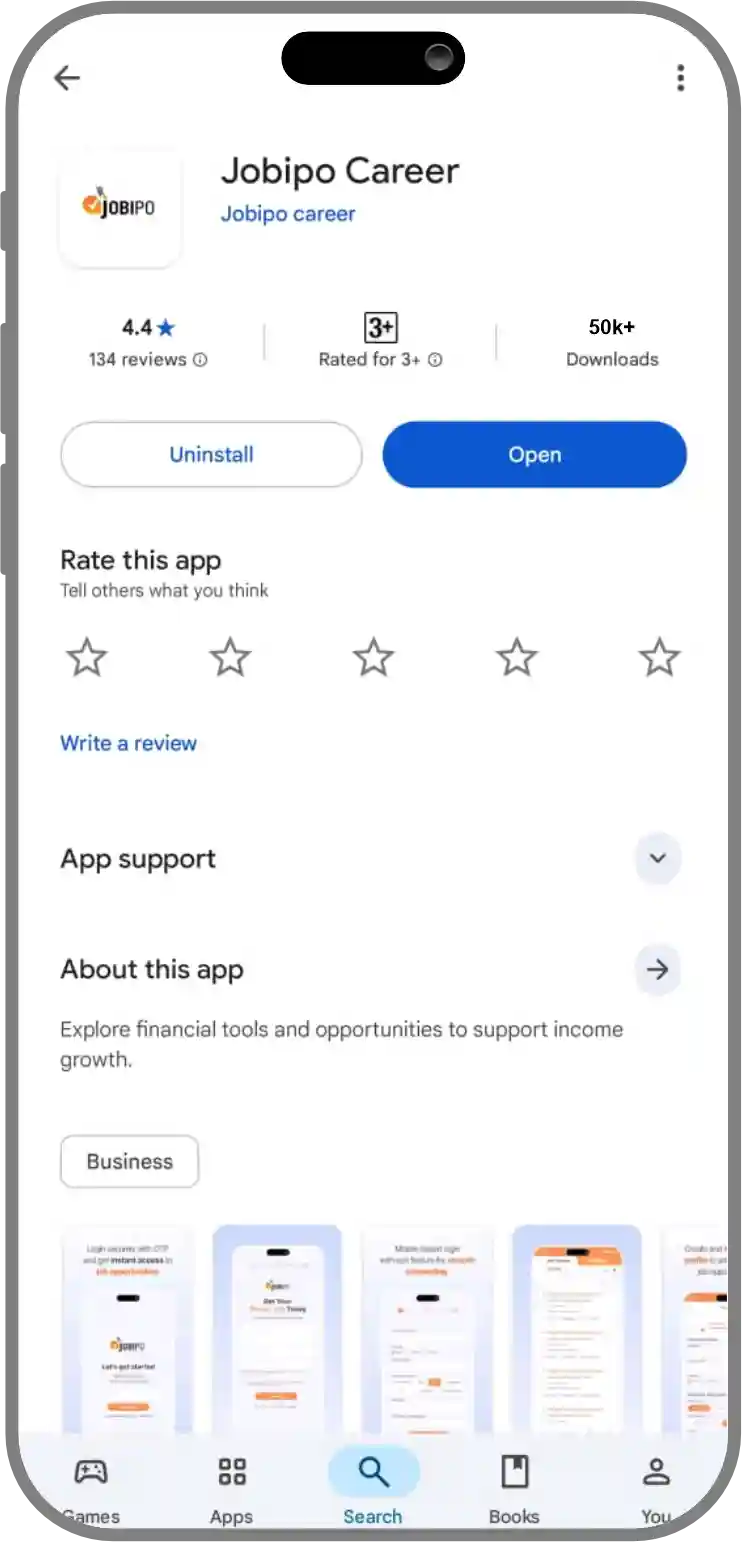View the second app screenshot
This screenshot has height=1542, width=742.
[277, 1330]
